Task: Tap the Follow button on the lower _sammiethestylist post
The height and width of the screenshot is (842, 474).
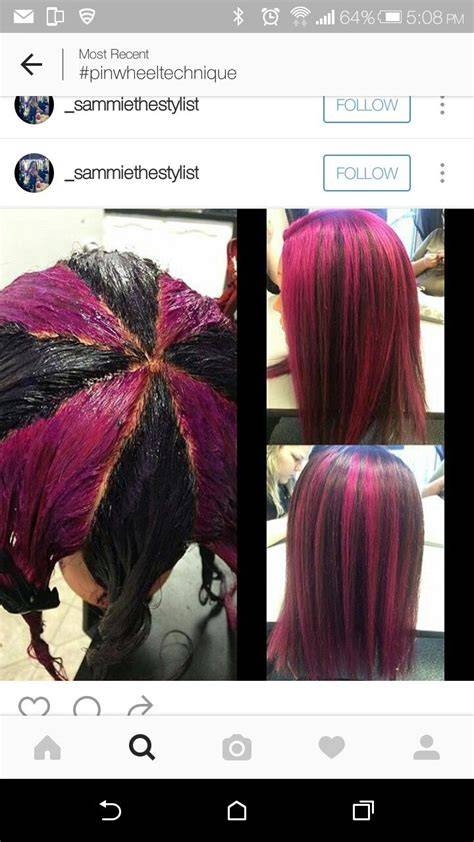Action: pyautogui.click(x=367, y=173)
